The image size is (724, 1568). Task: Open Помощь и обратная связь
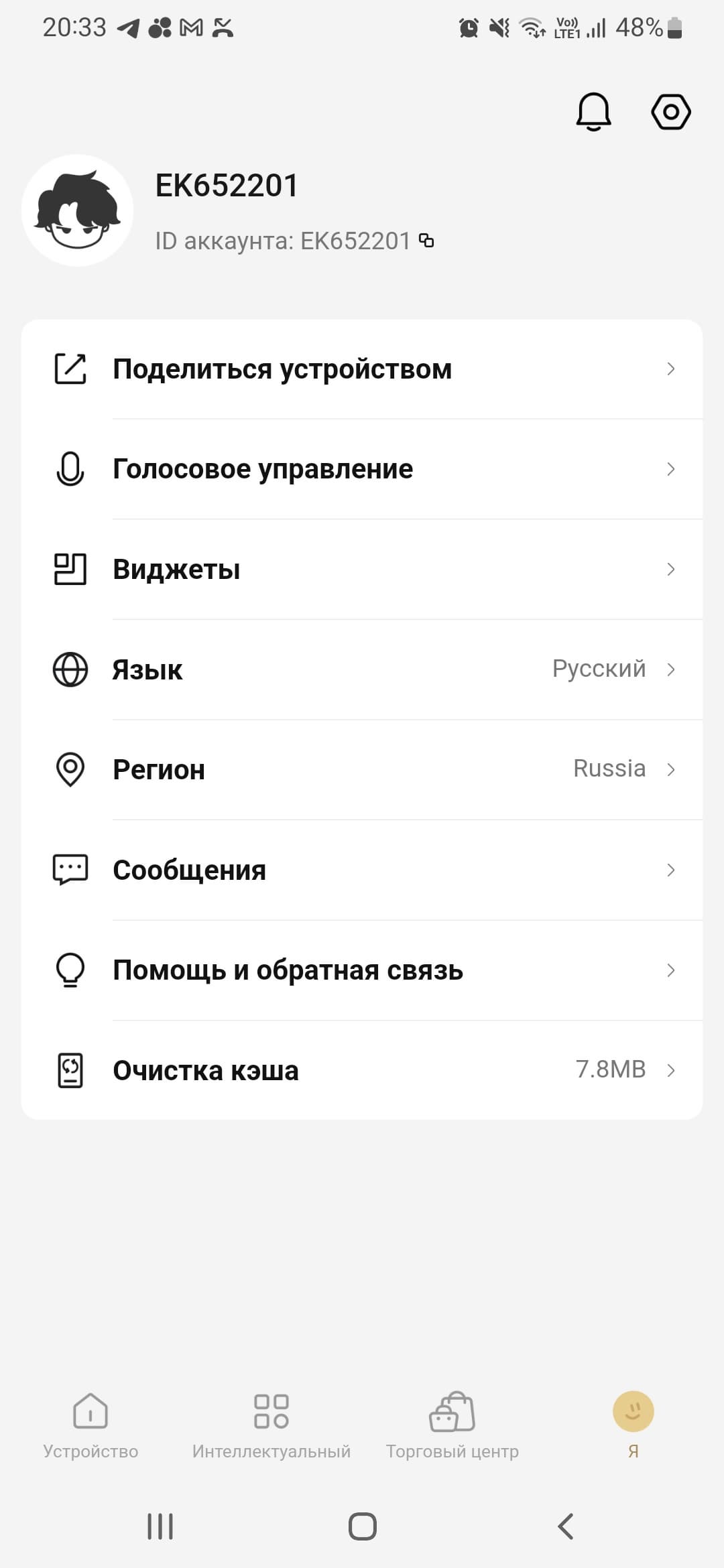click(x=362, y=970)
